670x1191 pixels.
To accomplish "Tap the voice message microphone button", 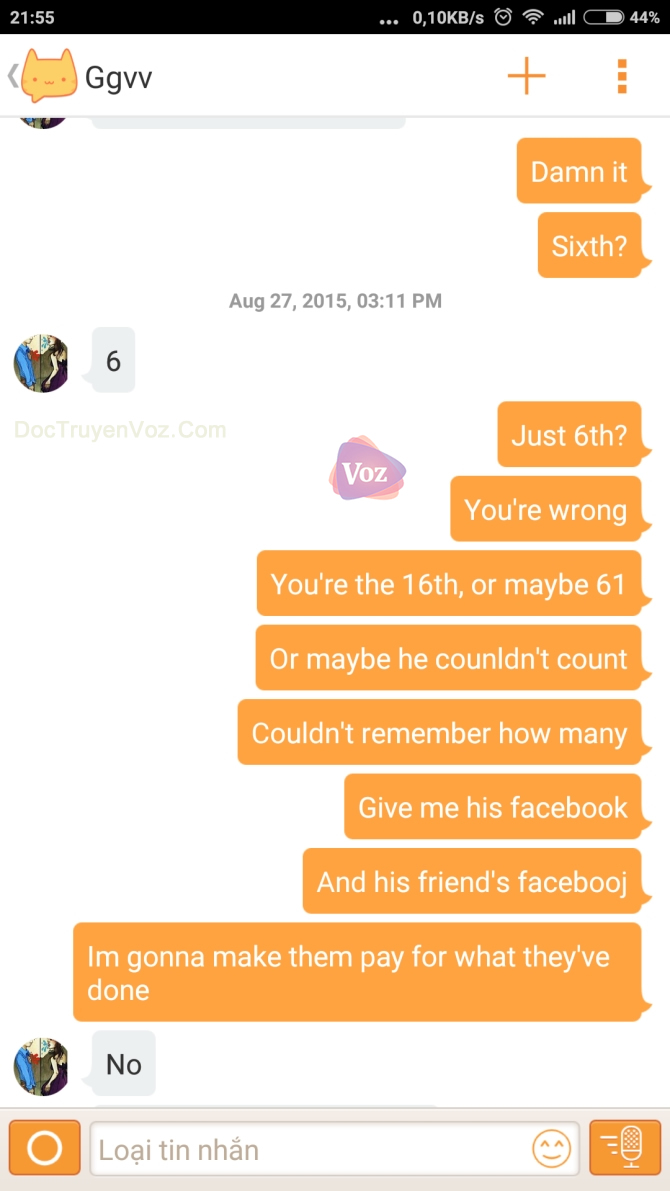I will [625, 1147].
